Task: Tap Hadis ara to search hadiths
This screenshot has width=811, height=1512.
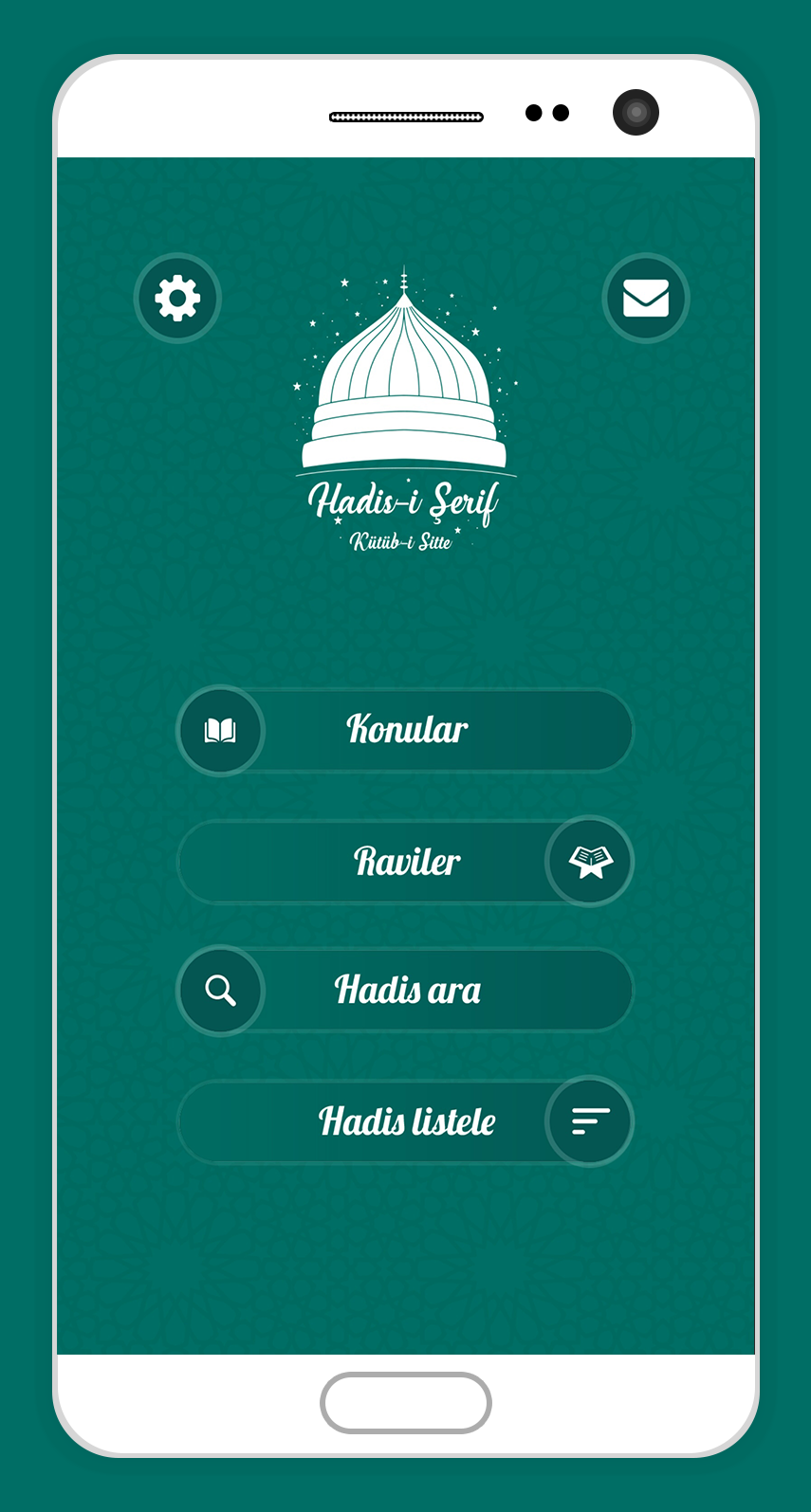Action: 406,991
